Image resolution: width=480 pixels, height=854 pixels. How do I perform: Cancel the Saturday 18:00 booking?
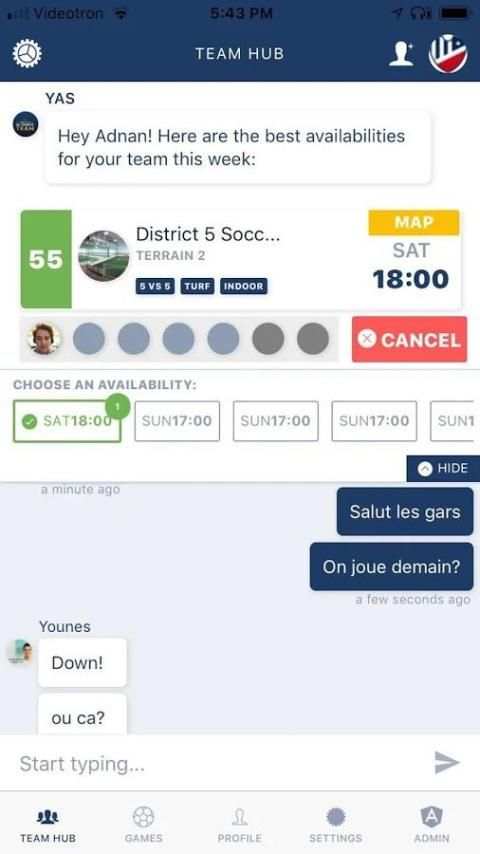(x=409, y=339)
